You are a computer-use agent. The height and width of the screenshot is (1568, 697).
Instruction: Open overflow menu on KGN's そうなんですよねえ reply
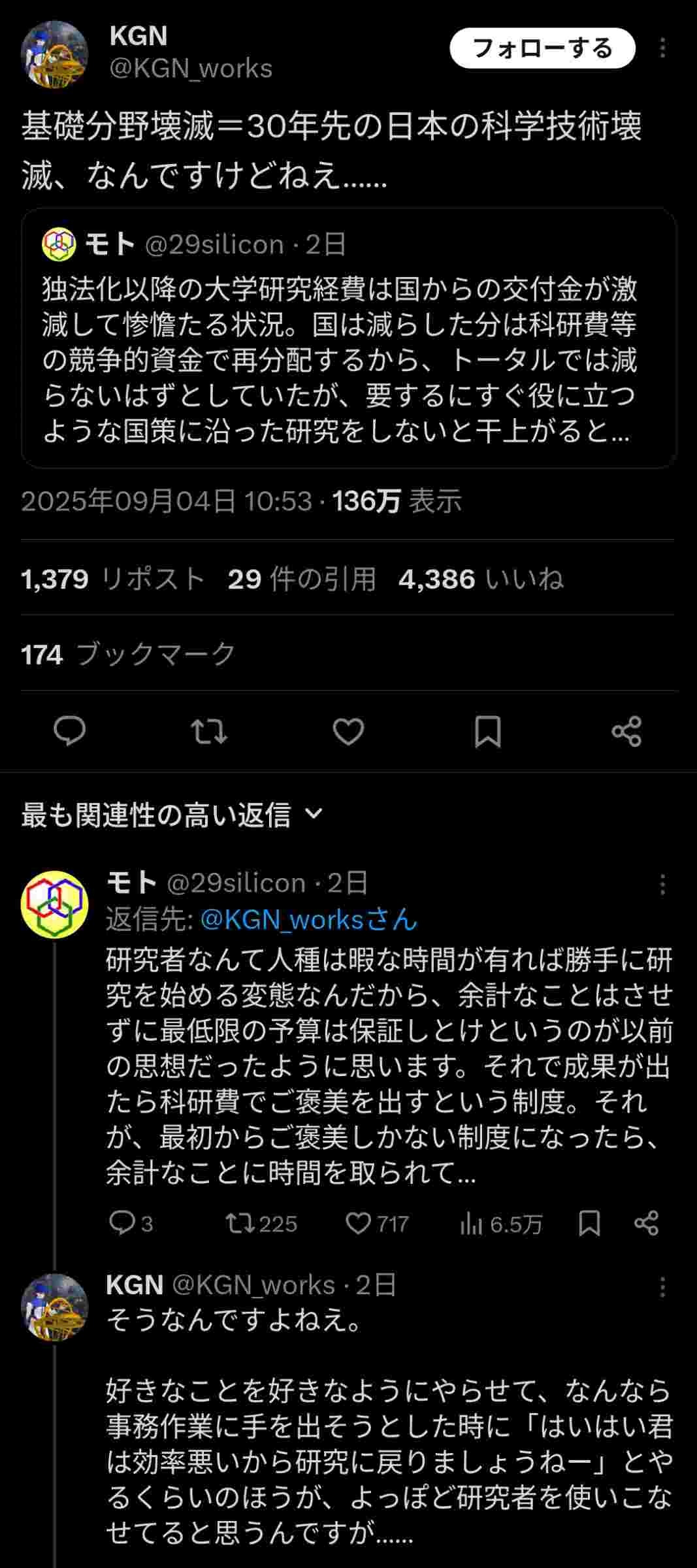(662, 1287)
